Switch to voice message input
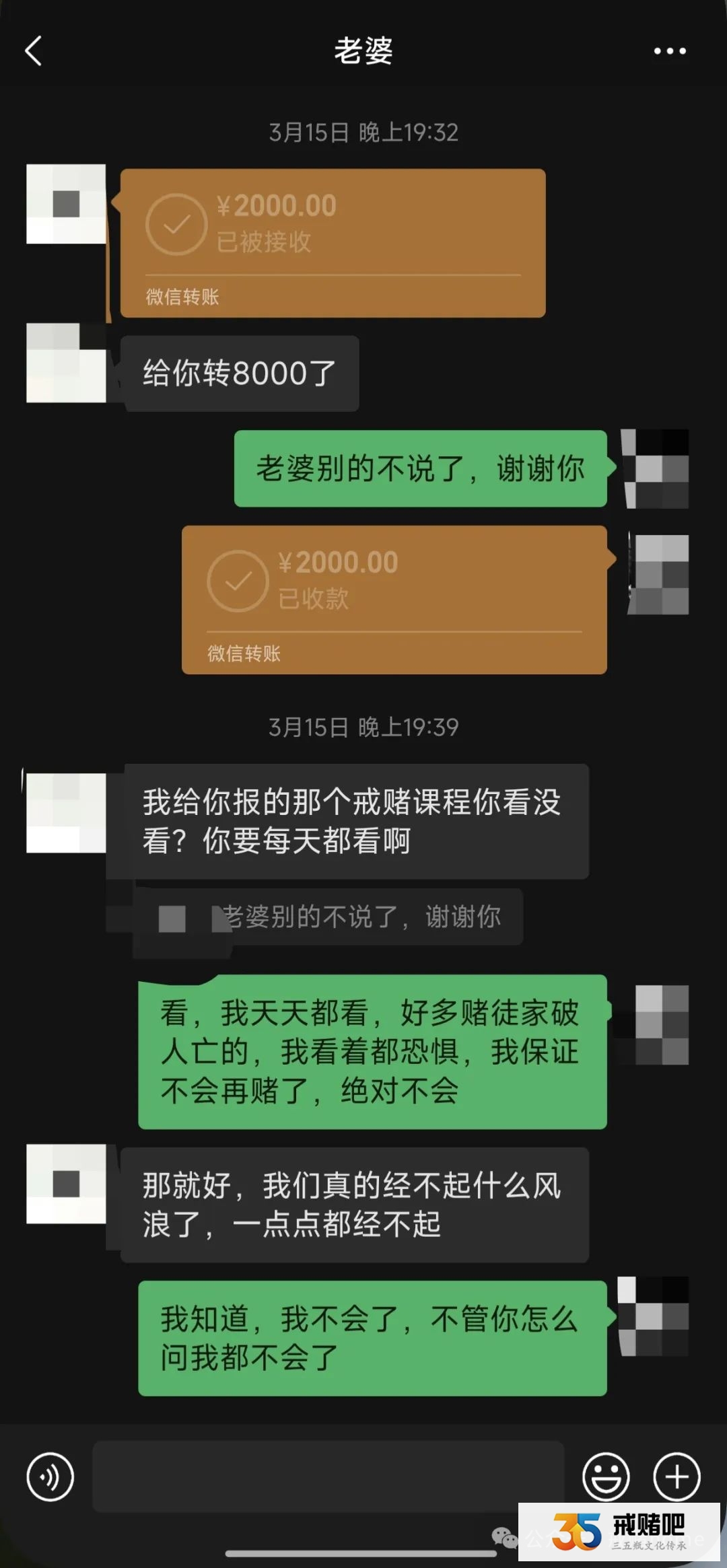727x1568 pixels. click(50, 1476)
